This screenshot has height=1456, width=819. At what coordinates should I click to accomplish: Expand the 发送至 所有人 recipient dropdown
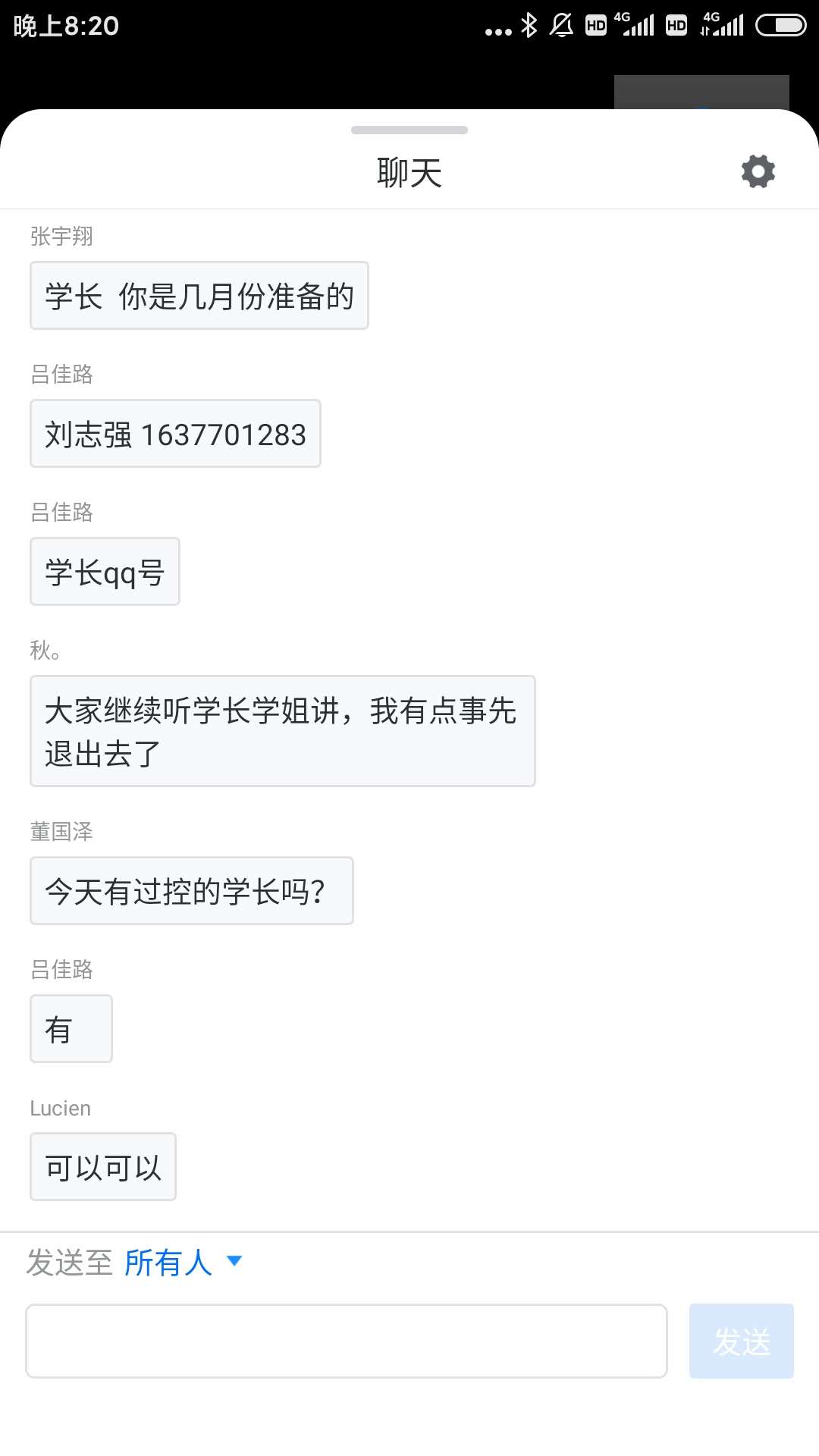(x=183, y=1263)
